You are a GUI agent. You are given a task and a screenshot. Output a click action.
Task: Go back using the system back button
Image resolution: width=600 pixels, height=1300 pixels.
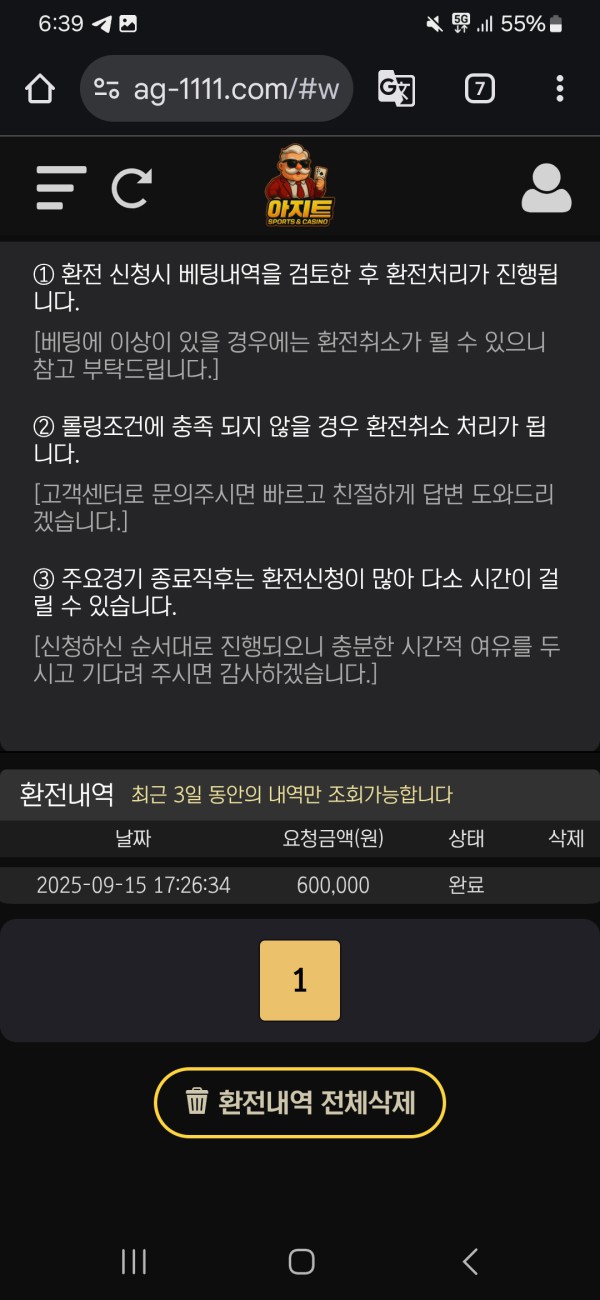tap(469, 1261)
